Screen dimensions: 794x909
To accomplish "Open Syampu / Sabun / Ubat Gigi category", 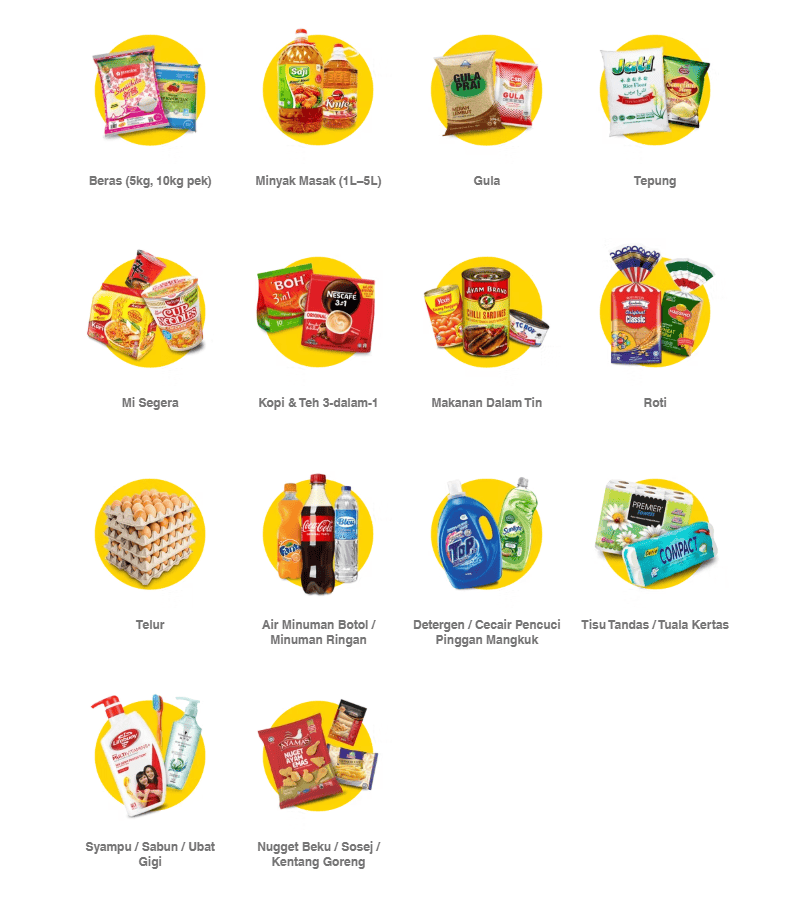I will click(150, 756).
